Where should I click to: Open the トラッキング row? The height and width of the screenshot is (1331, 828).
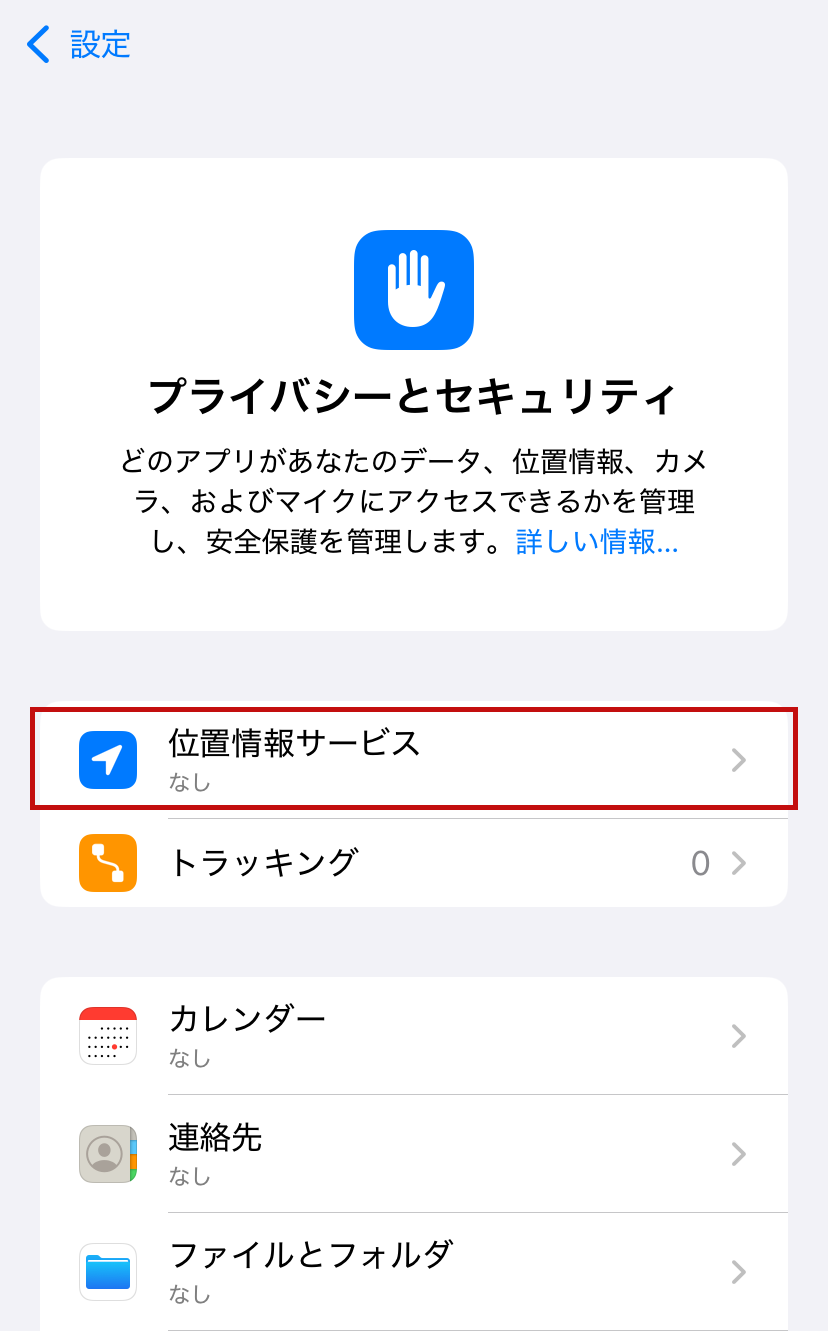tap(413, 863)
